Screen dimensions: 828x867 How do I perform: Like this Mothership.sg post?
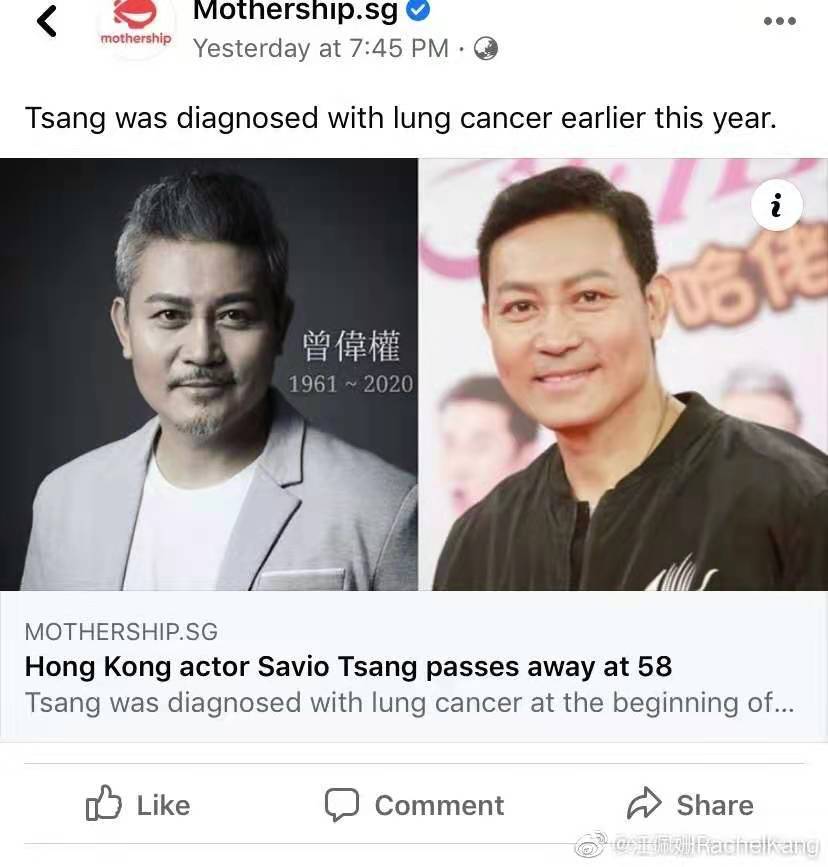click(138, 805)
